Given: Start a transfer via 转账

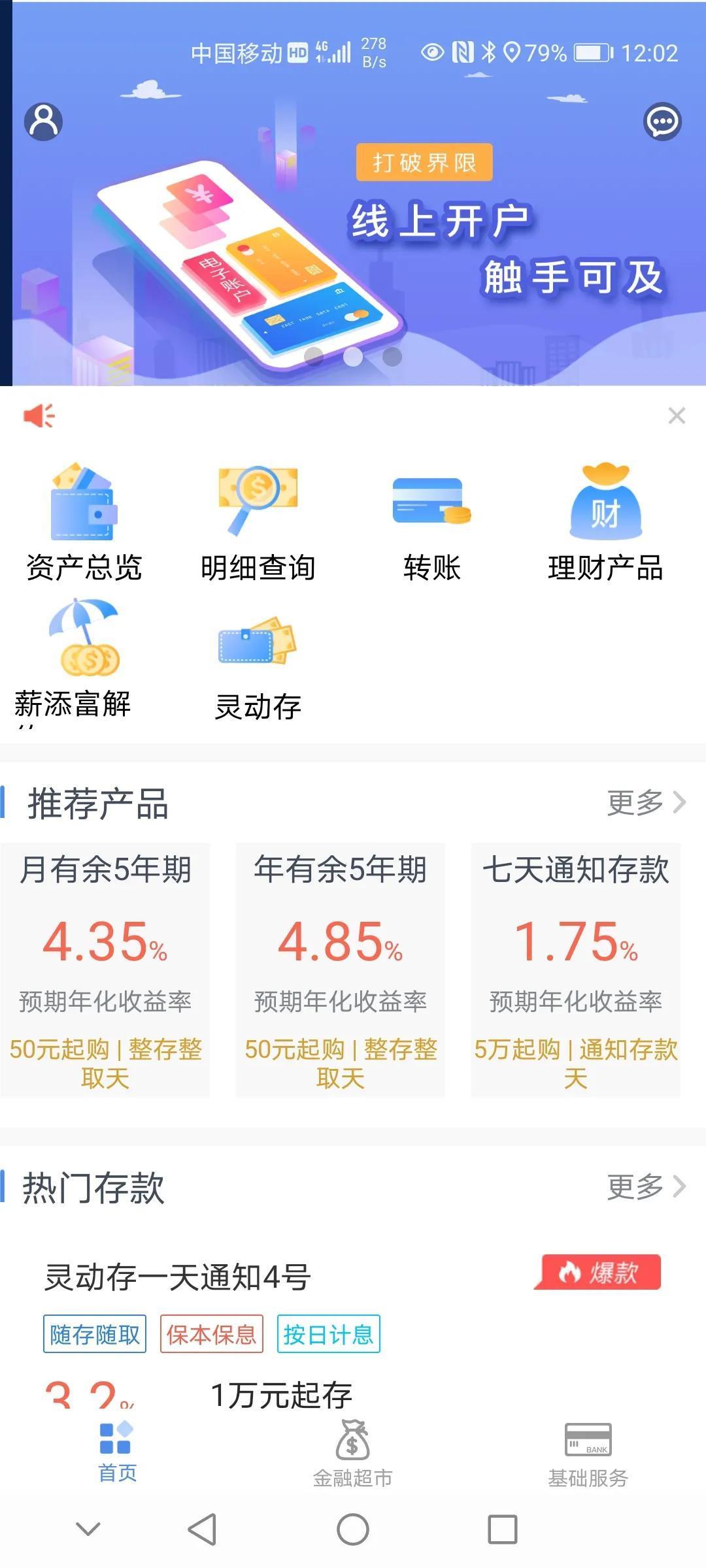Looking at the screenshot, I should coord(431,523).
